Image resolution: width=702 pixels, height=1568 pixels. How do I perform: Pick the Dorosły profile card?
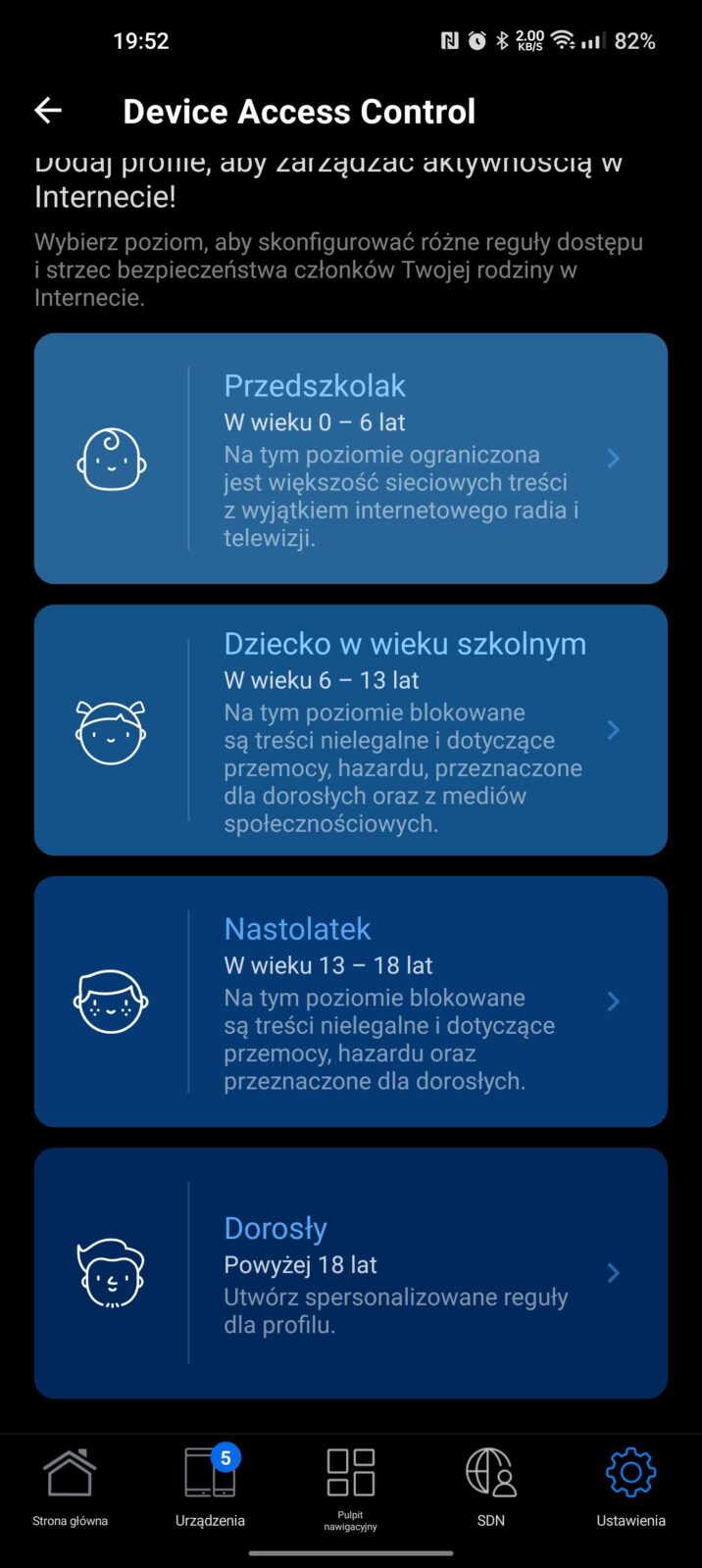point(350,1273)
